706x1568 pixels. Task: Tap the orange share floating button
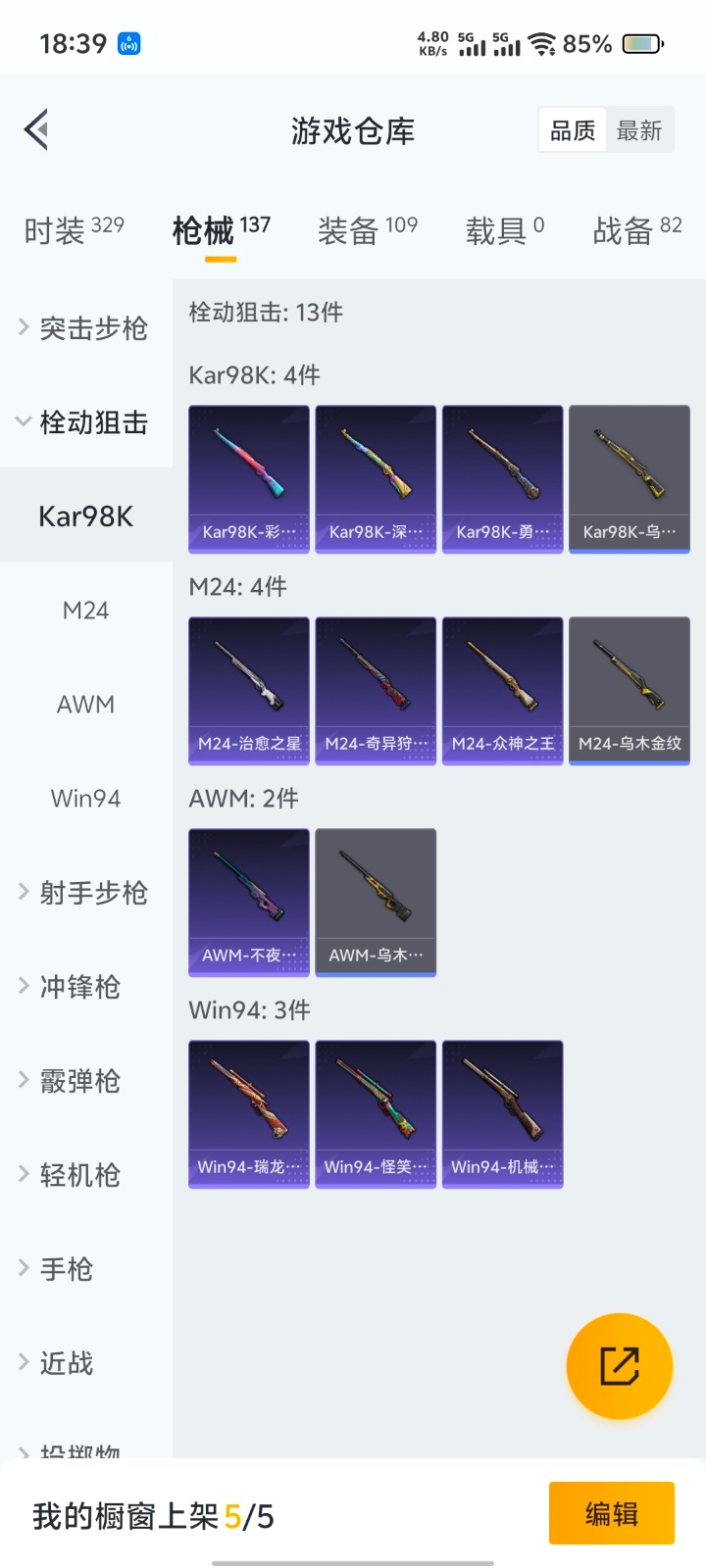(x=619, y=1366)
